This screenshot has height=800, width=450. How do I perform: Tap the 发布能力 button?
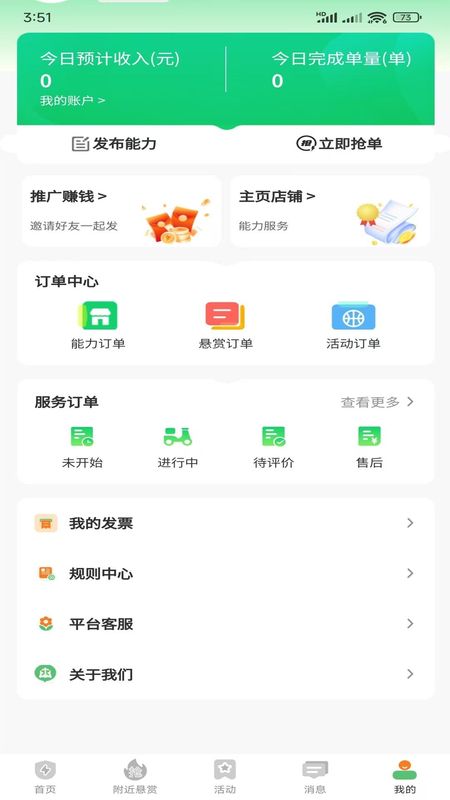[x=114, y=143]
